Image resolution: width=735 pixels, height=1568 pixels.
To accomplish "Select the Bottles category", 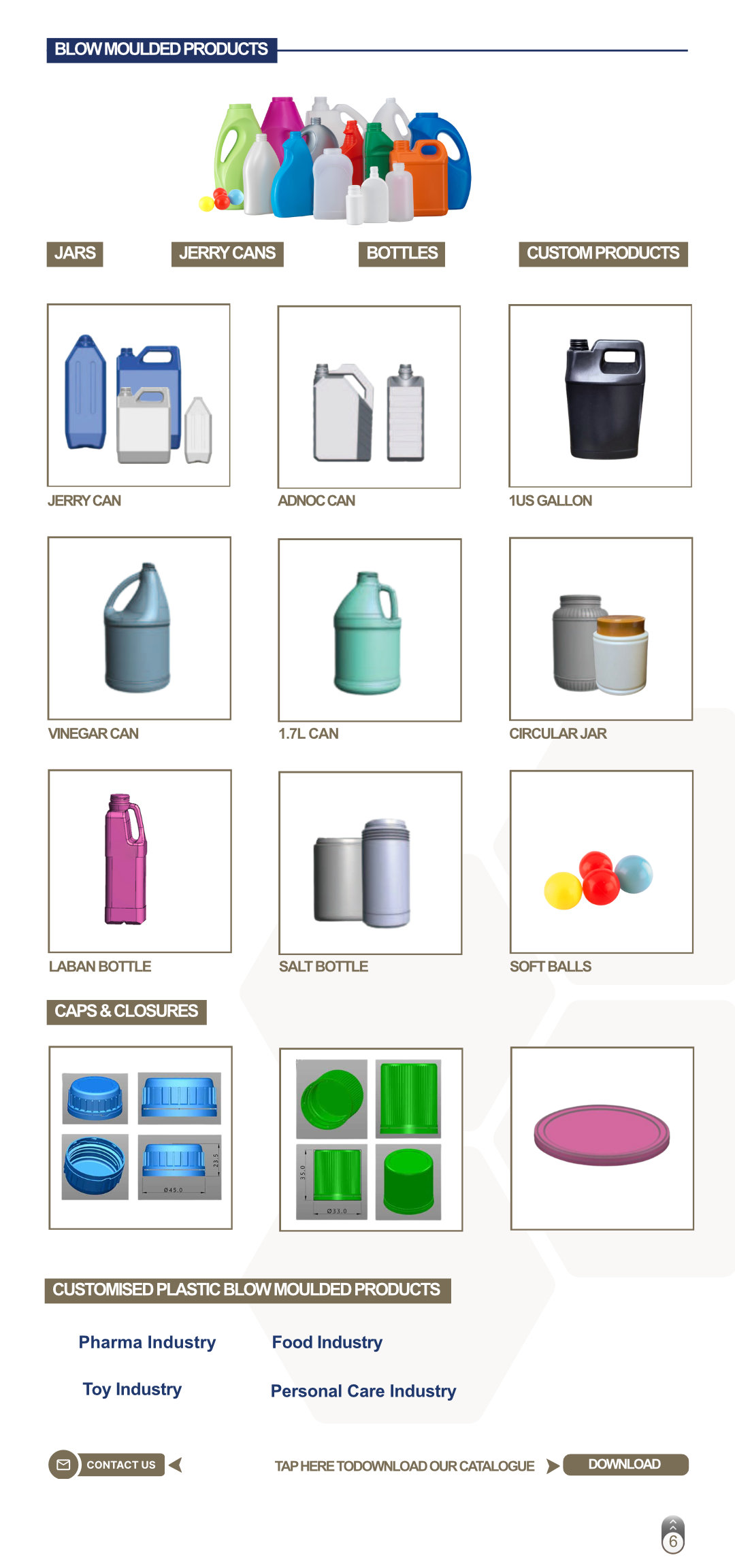I will [402, 254].
